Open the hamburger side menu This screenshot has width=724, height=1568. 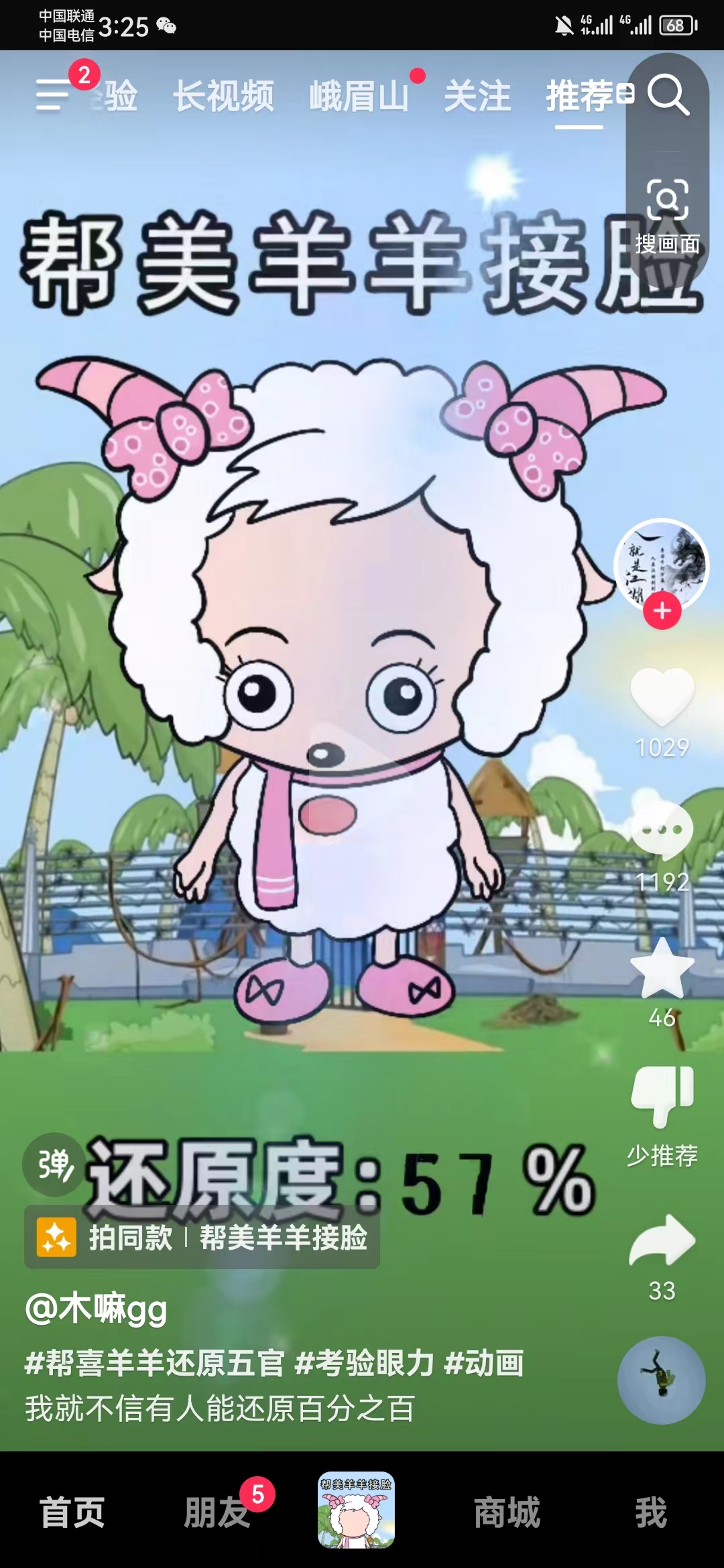click(x=52, y=94)
